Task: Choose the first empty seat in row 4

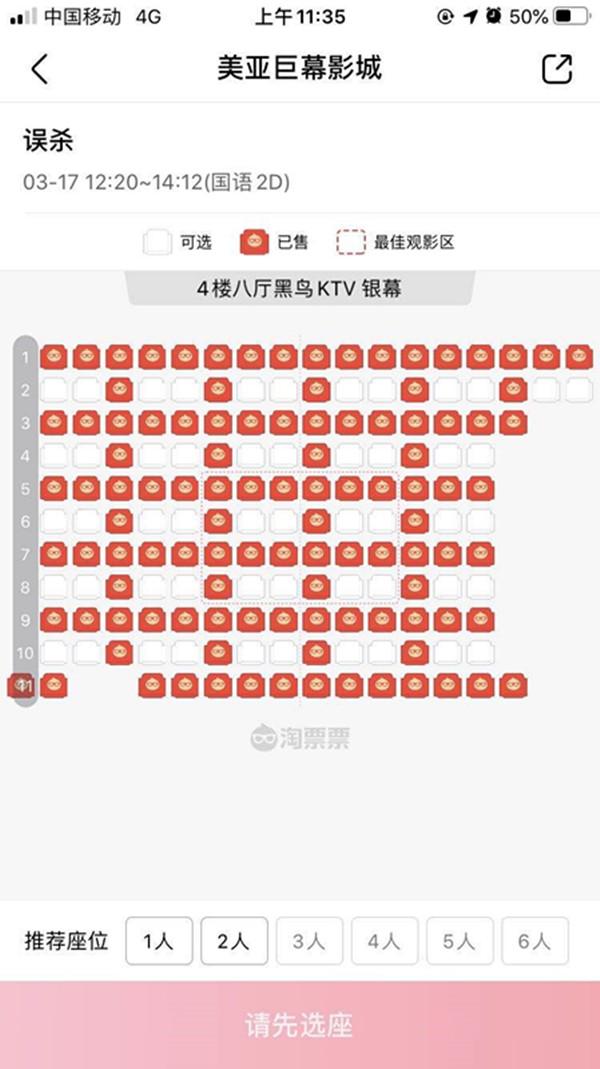Action: tap(53, 455)
